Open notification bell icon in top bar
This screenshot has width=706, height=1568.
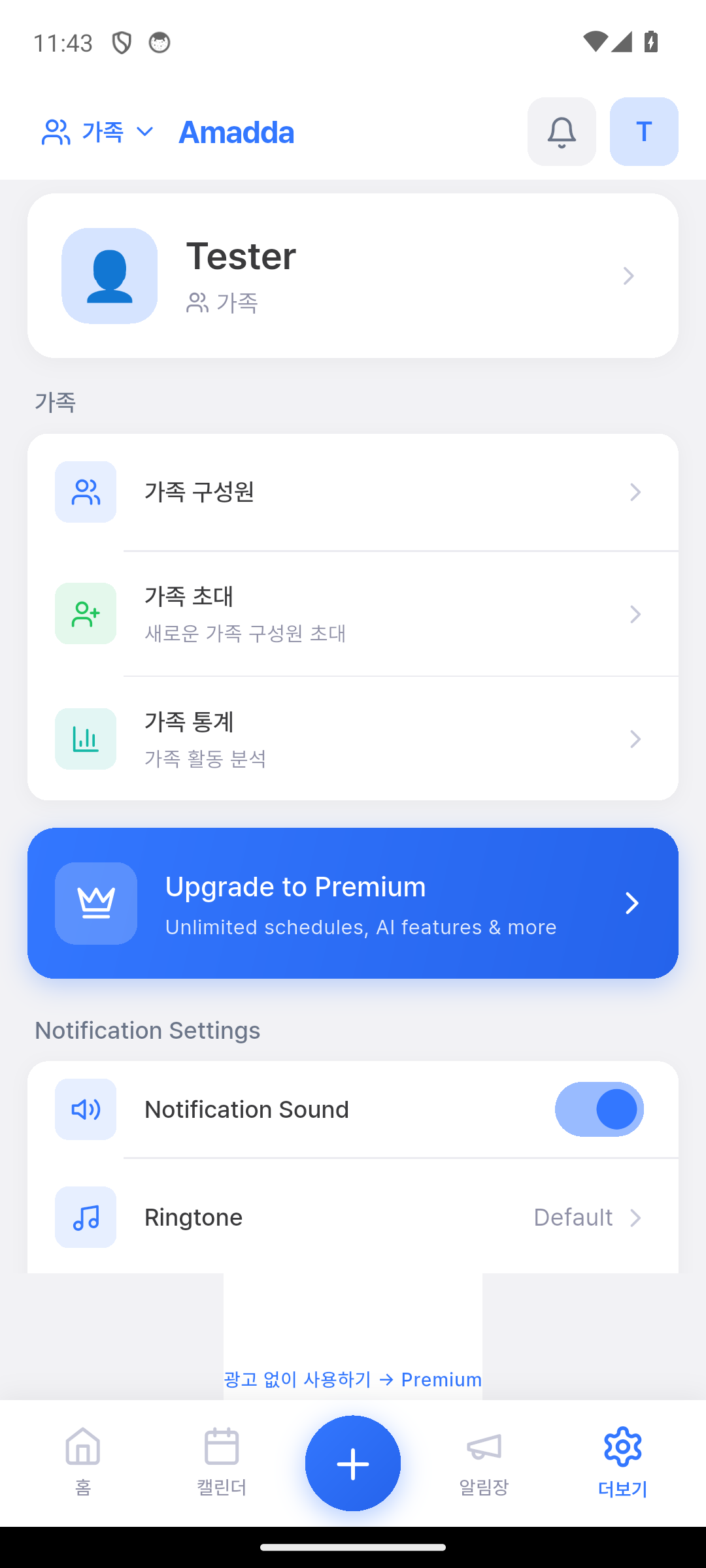point(561,131)
